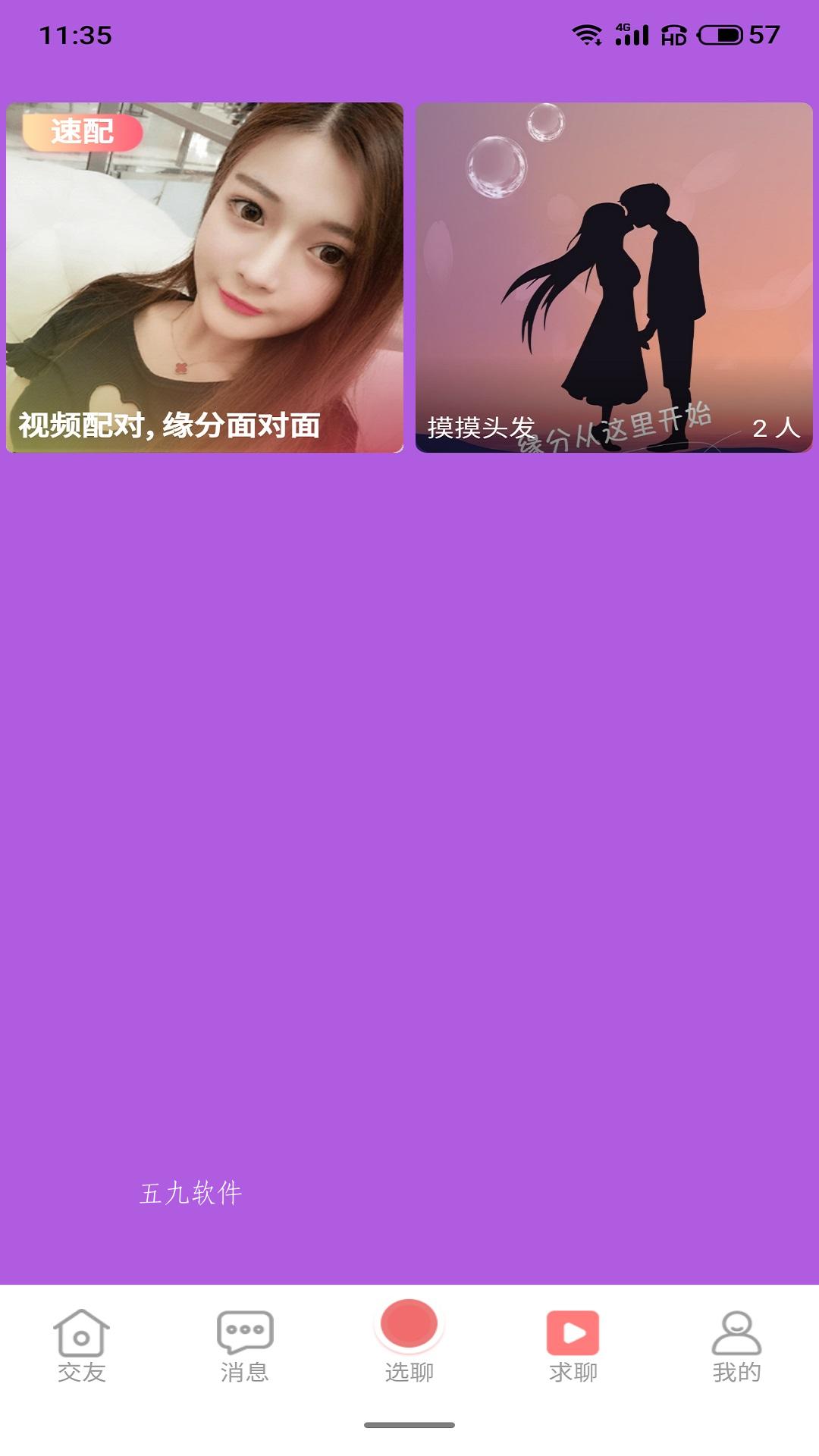This screenshot has height=1456, width=819.
Task: Enter the 摸摸头发 room card
Action: pyautogui.click(x=614, y=278)
